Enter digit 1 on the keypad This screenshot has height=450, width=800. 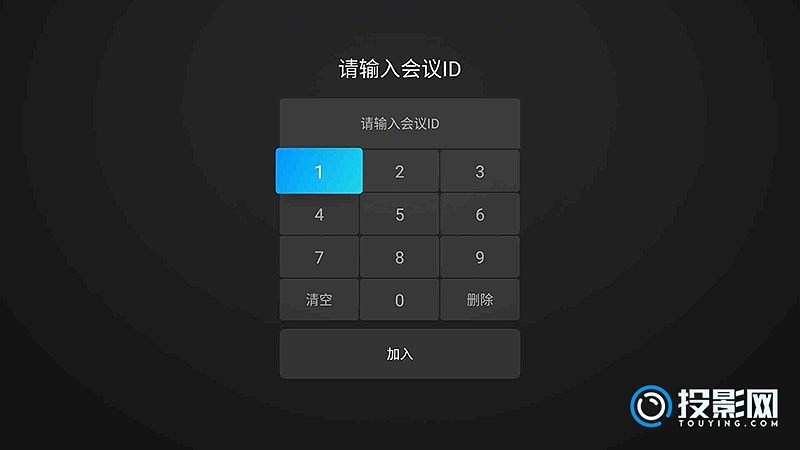(x=319, y=171)
